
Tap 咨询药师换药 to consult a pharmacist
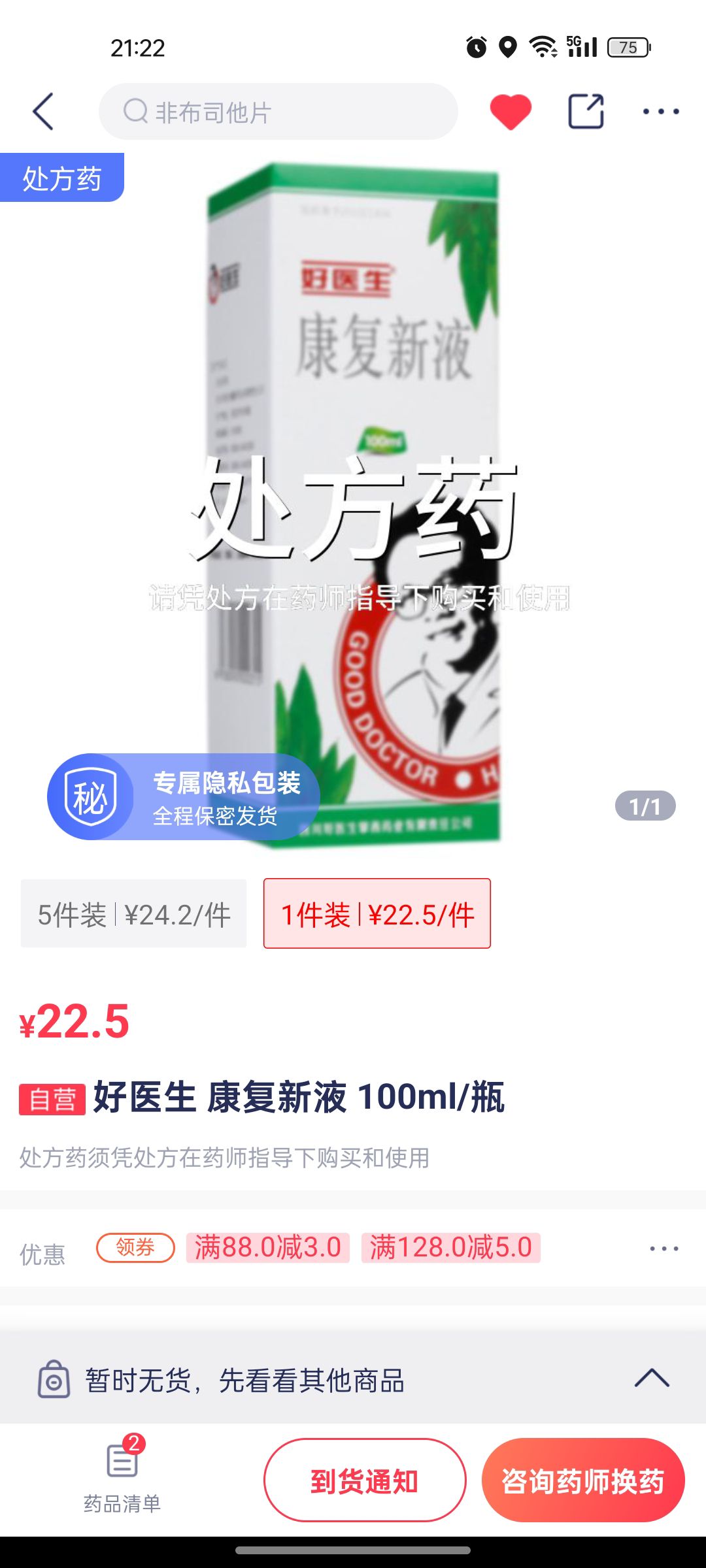pyautogui.click(x=582, y=1480)
